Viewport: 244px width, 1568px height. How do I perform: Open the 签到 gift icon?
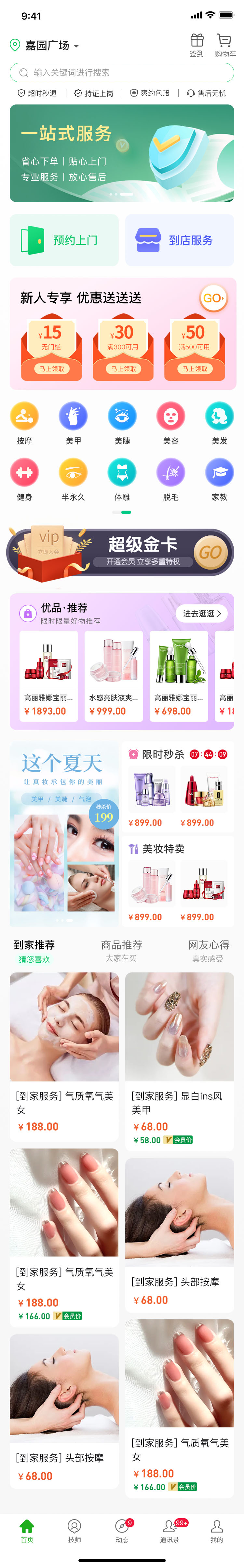click(x=197, y=45)
